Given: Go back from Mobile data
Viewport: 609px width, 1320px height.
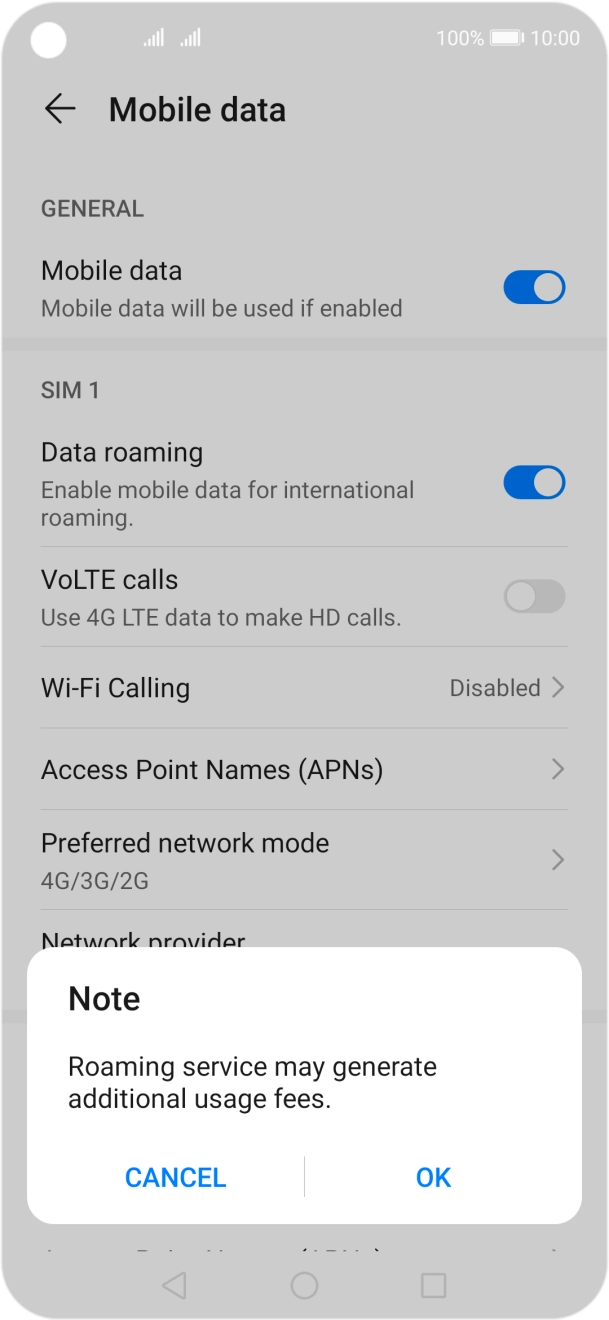Looking at the screenshot, I should click(x=60, y=109).
